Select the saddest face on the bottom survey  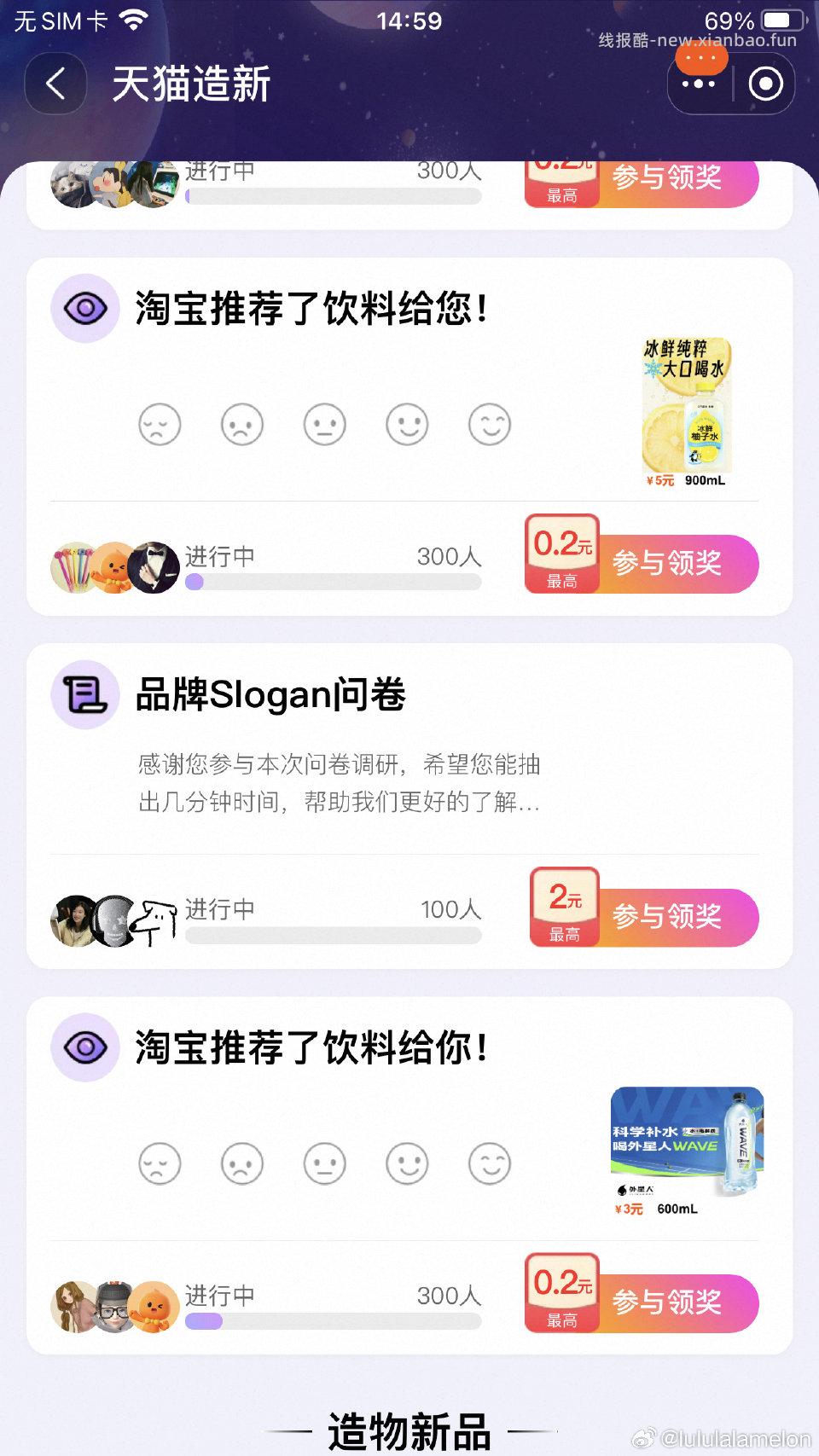coord(160,1163)
